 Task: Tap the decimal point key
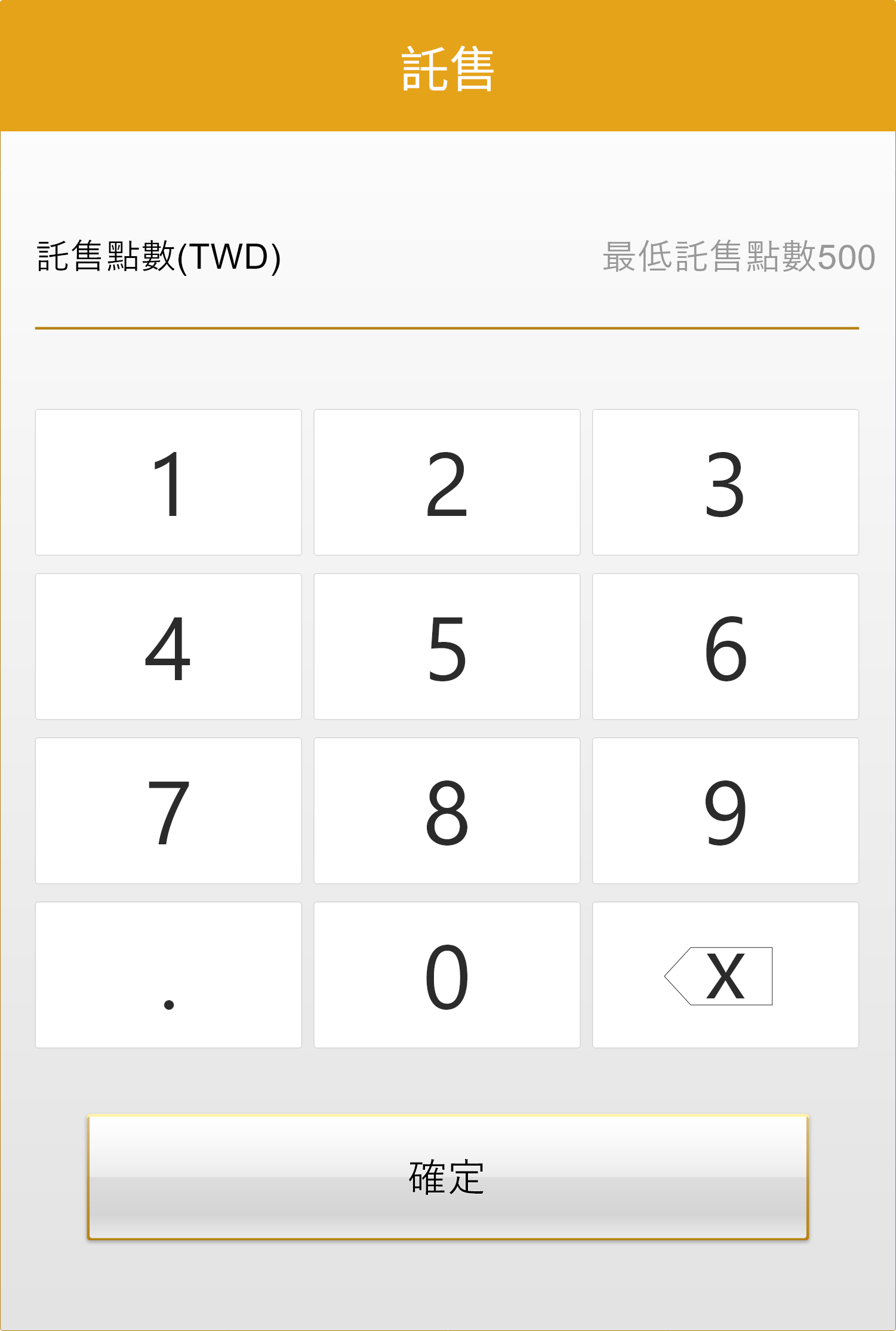click(x=168, y=975)
